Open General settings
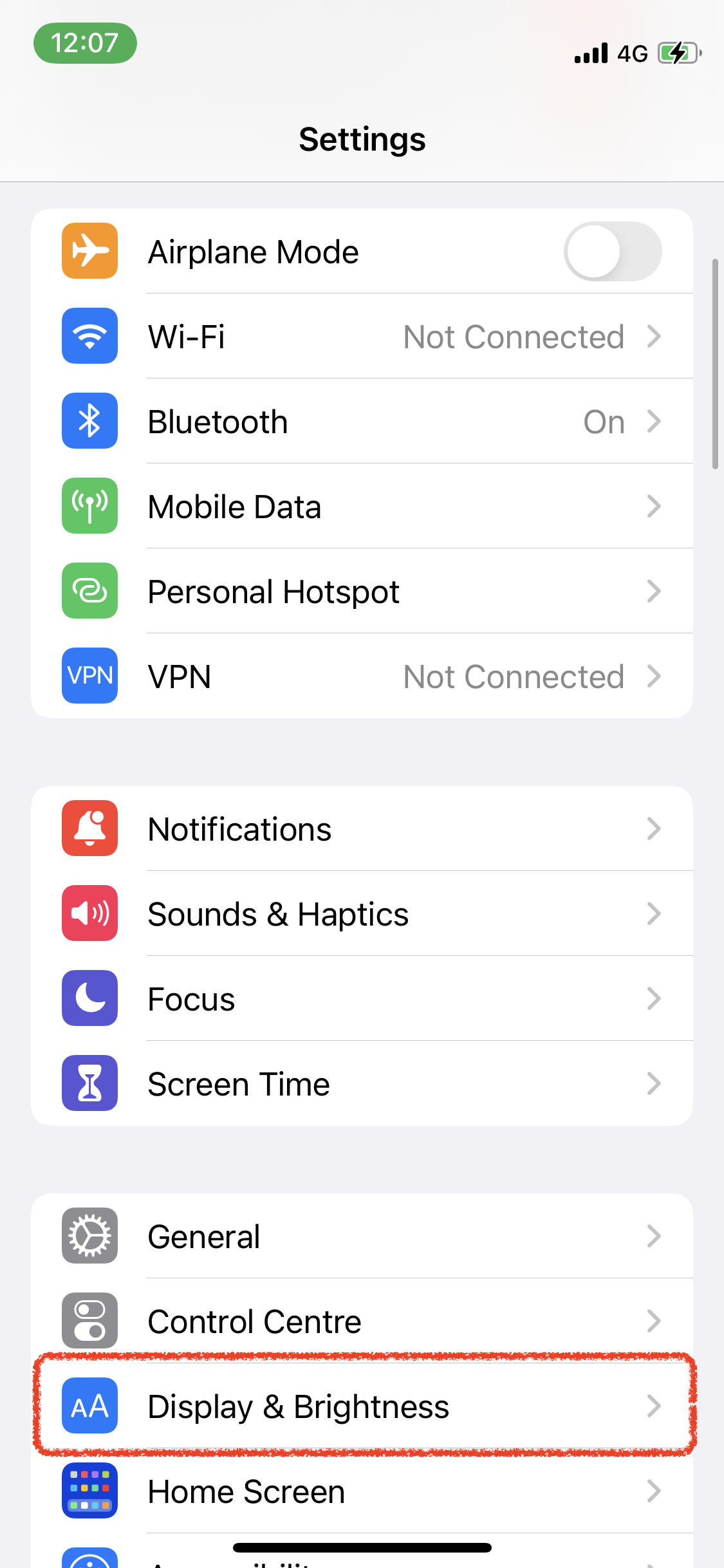The width and height of the screenshot is (724, 1568). pos(362,1237)
